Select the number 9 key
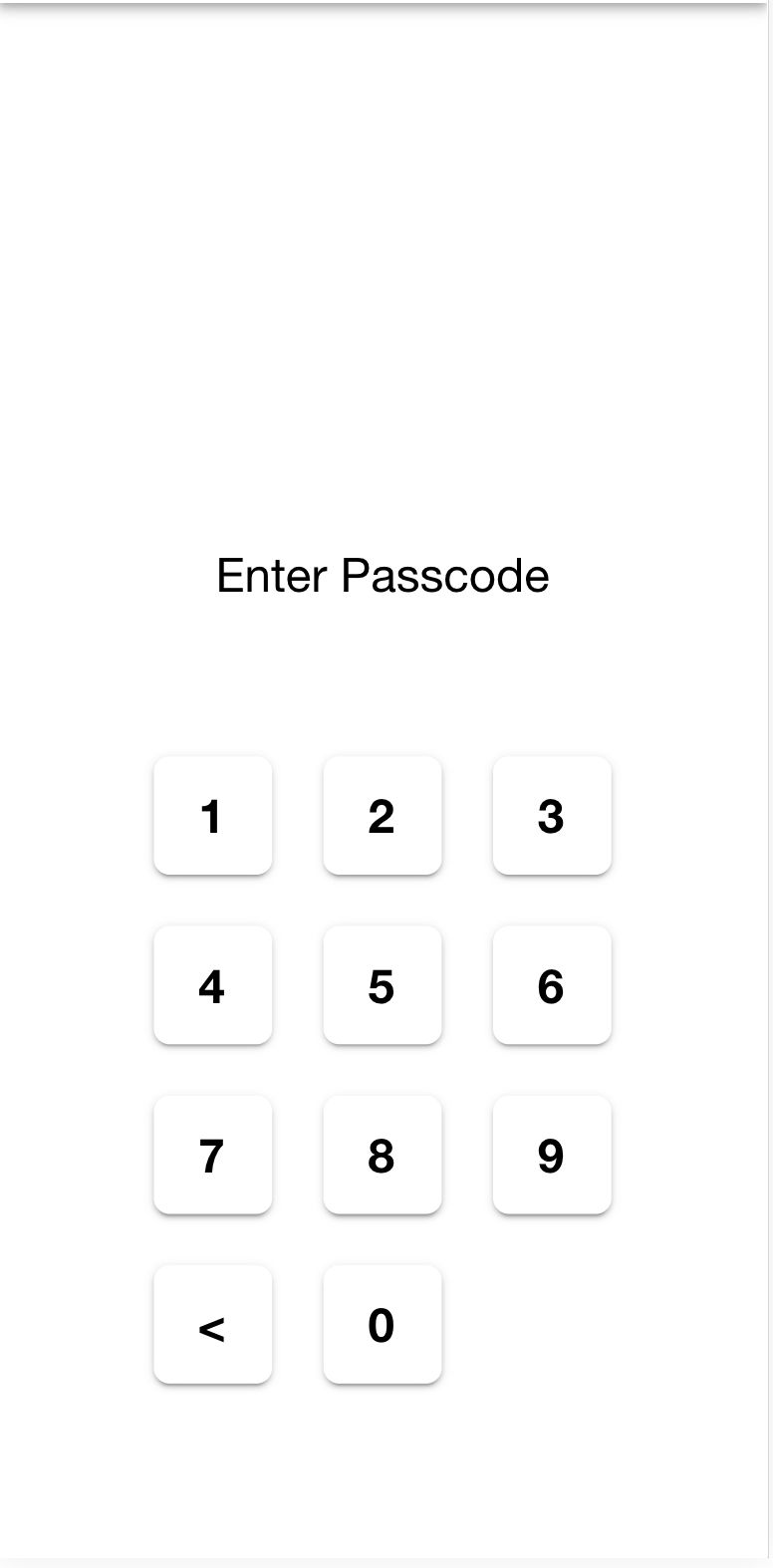The width and height of the screenshot is (773, 1568). tap(551, 1154)
